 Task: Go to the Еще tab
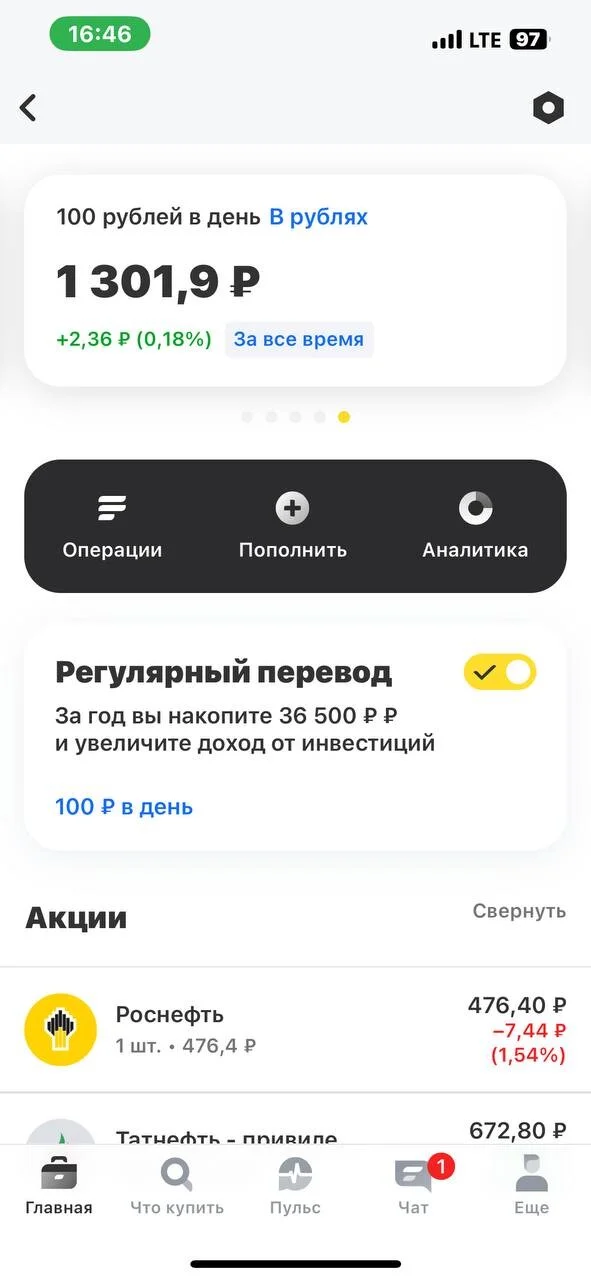[x=532, y=1186]
